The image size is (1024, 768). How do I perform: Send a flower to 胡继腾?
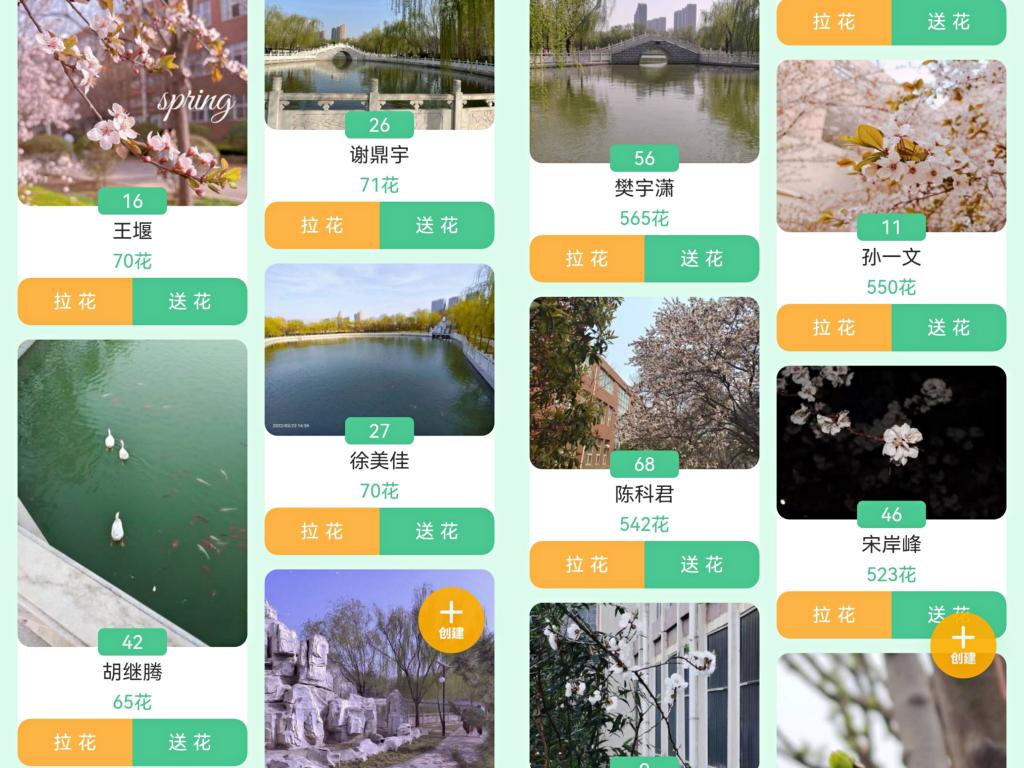click(189, 742)
